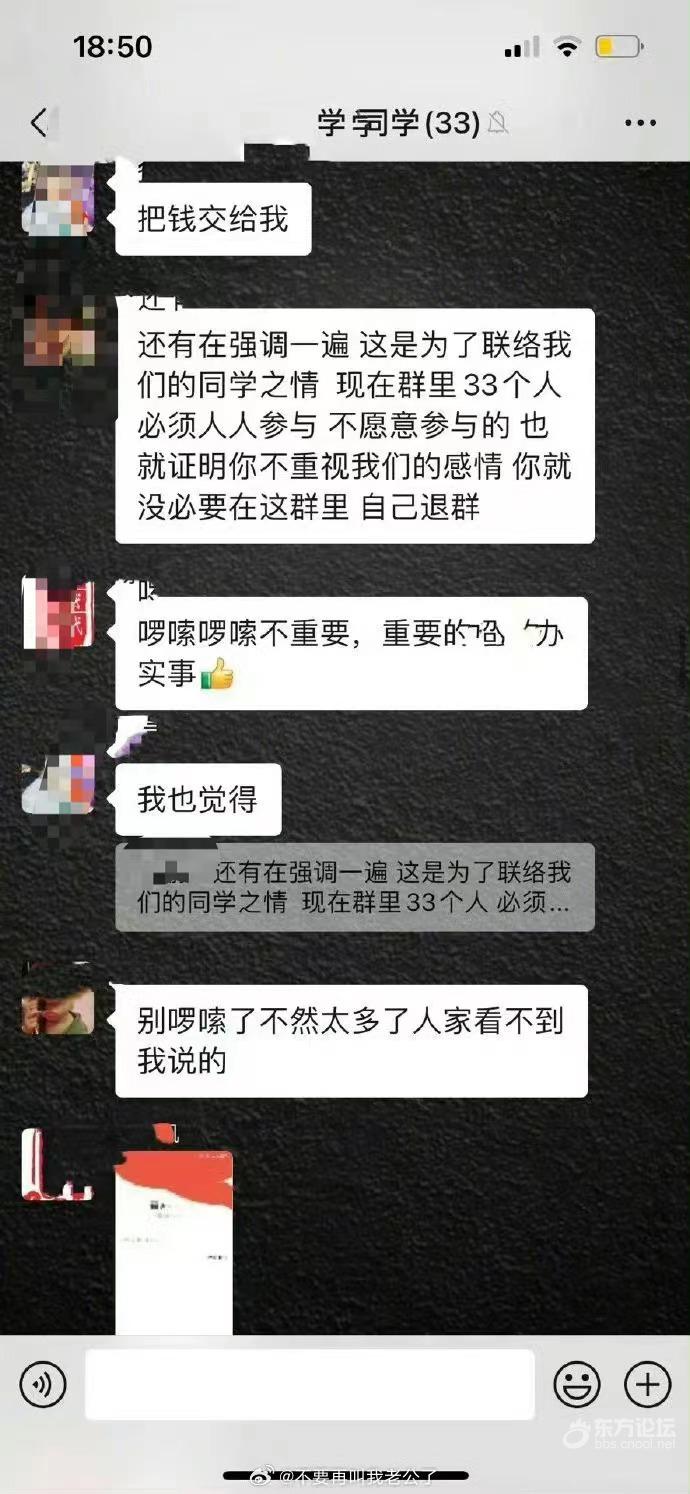Open quoted message under 我也觉得
690x1494 pixels.
click(355, 887)
